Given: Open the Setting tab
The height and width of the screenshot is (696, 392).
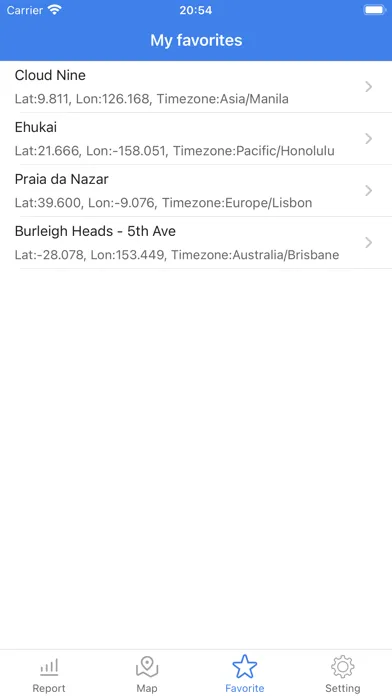Looking at the screenshot, I should [x=343, y=674].
